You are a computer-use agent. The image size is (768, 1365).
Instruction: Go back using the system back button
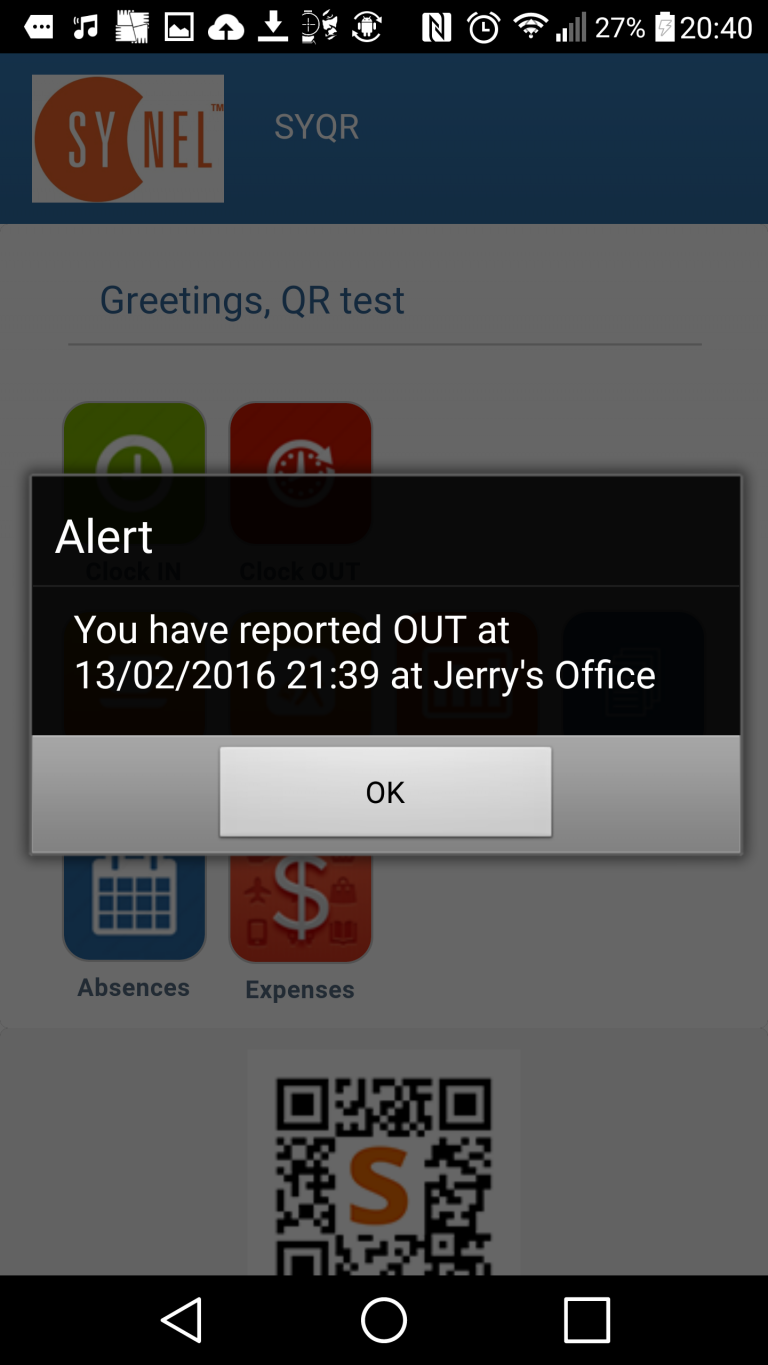click(183, 1320)
